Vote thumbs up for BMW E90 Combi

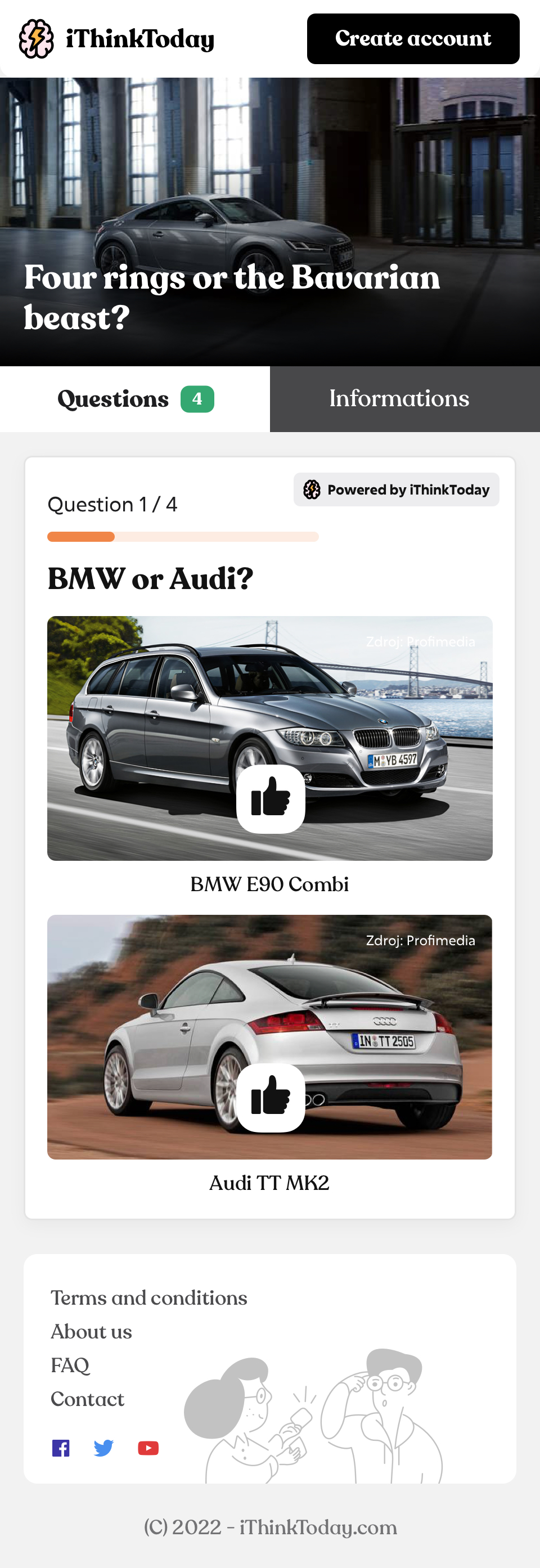coord(271,798)
